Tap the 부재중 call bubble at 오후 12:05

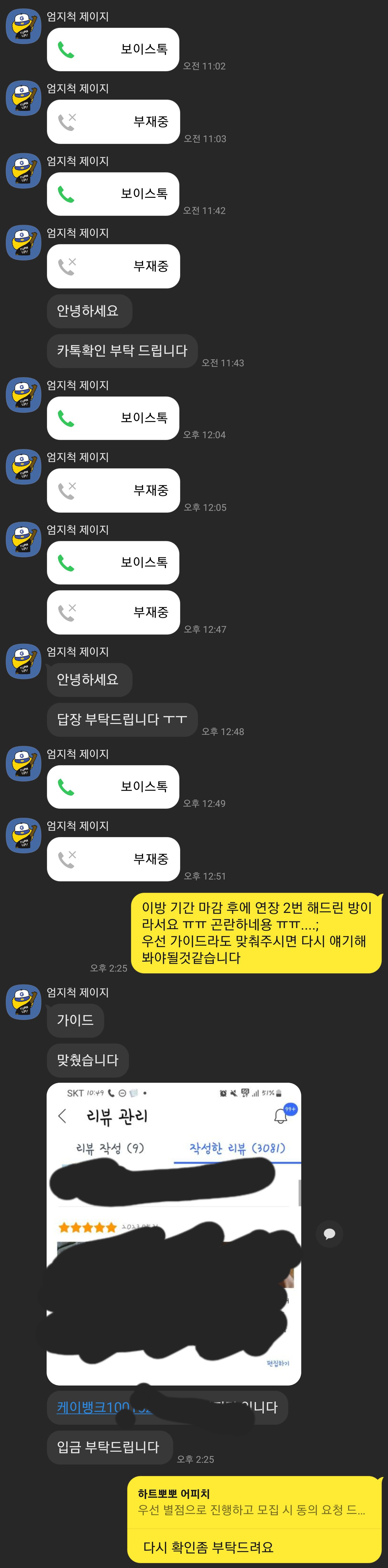(113, 490)
